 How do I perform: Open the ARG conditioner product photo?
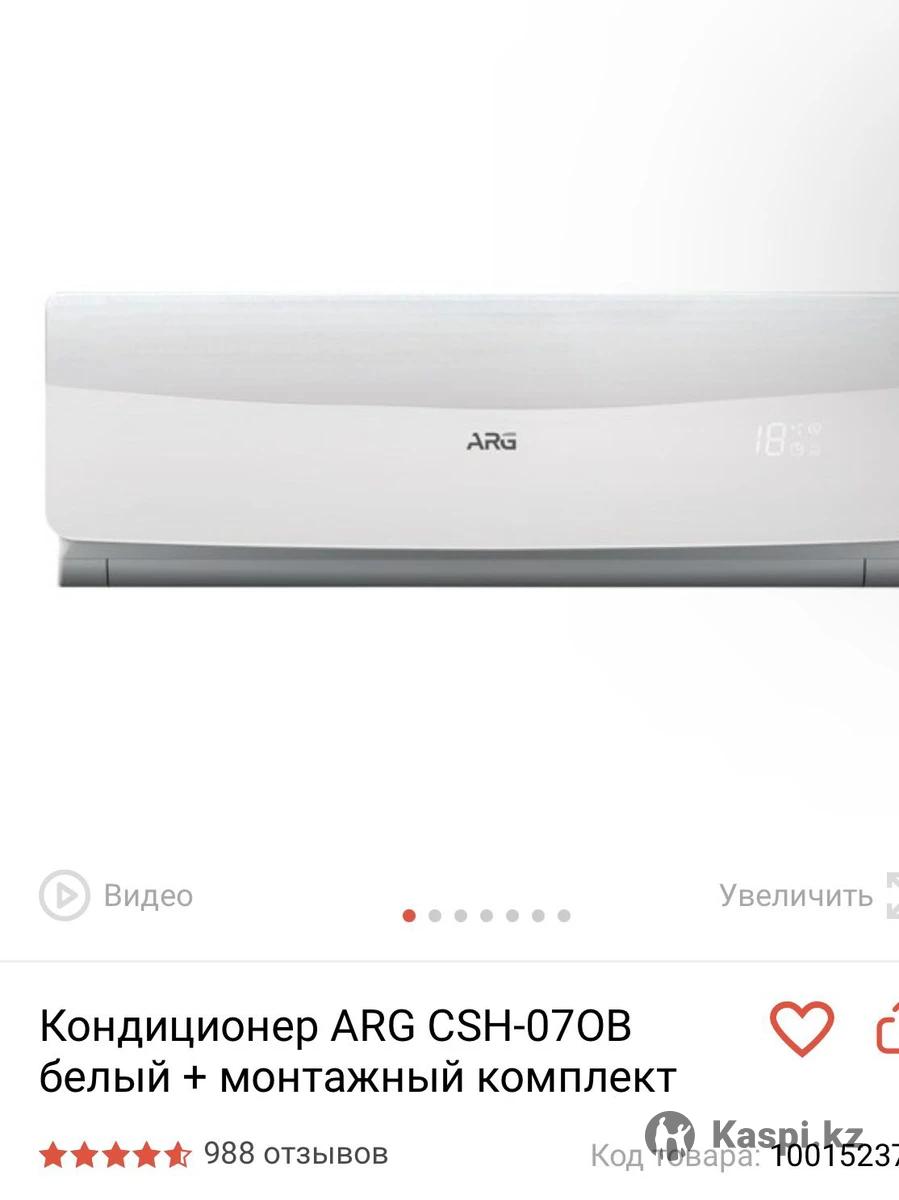470,440
